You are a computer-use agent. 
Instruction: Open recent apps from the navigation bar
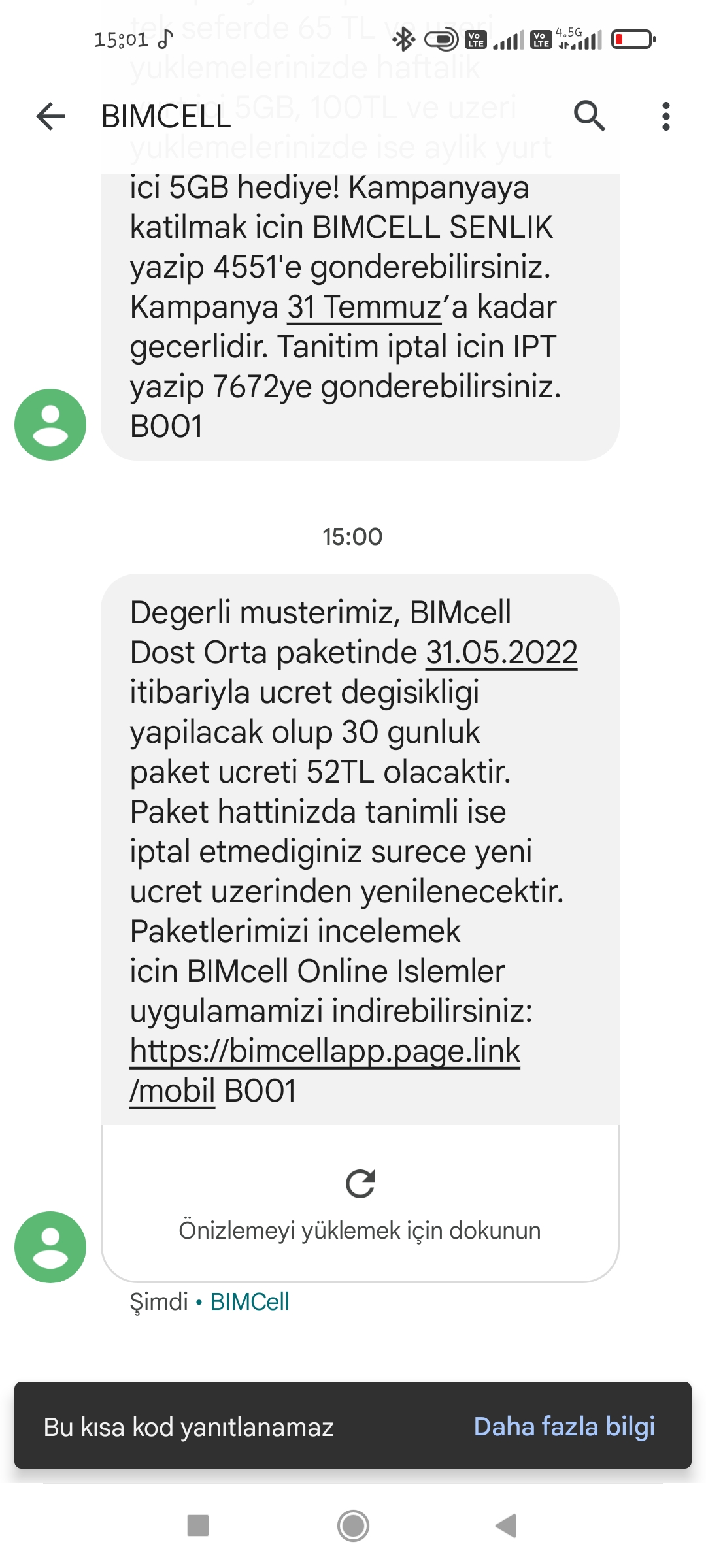[198, 1526]
